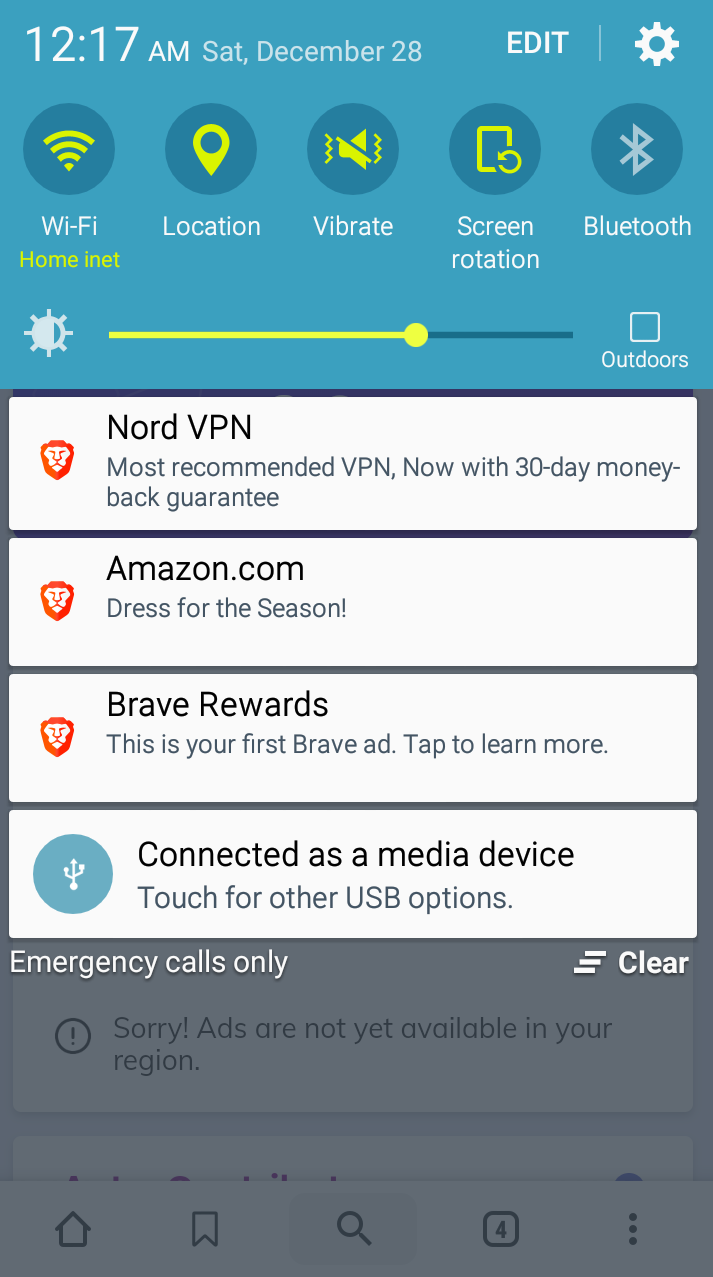Open settings via the gear icon
This screenshot has width=713, height=1277.
point(656,44)
